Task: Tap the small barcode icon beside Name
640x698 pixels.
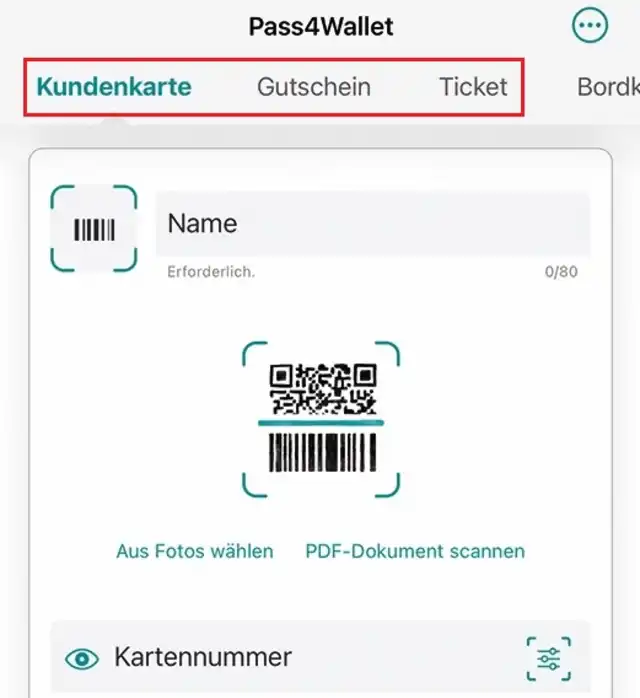Action: tap(94, 229)
